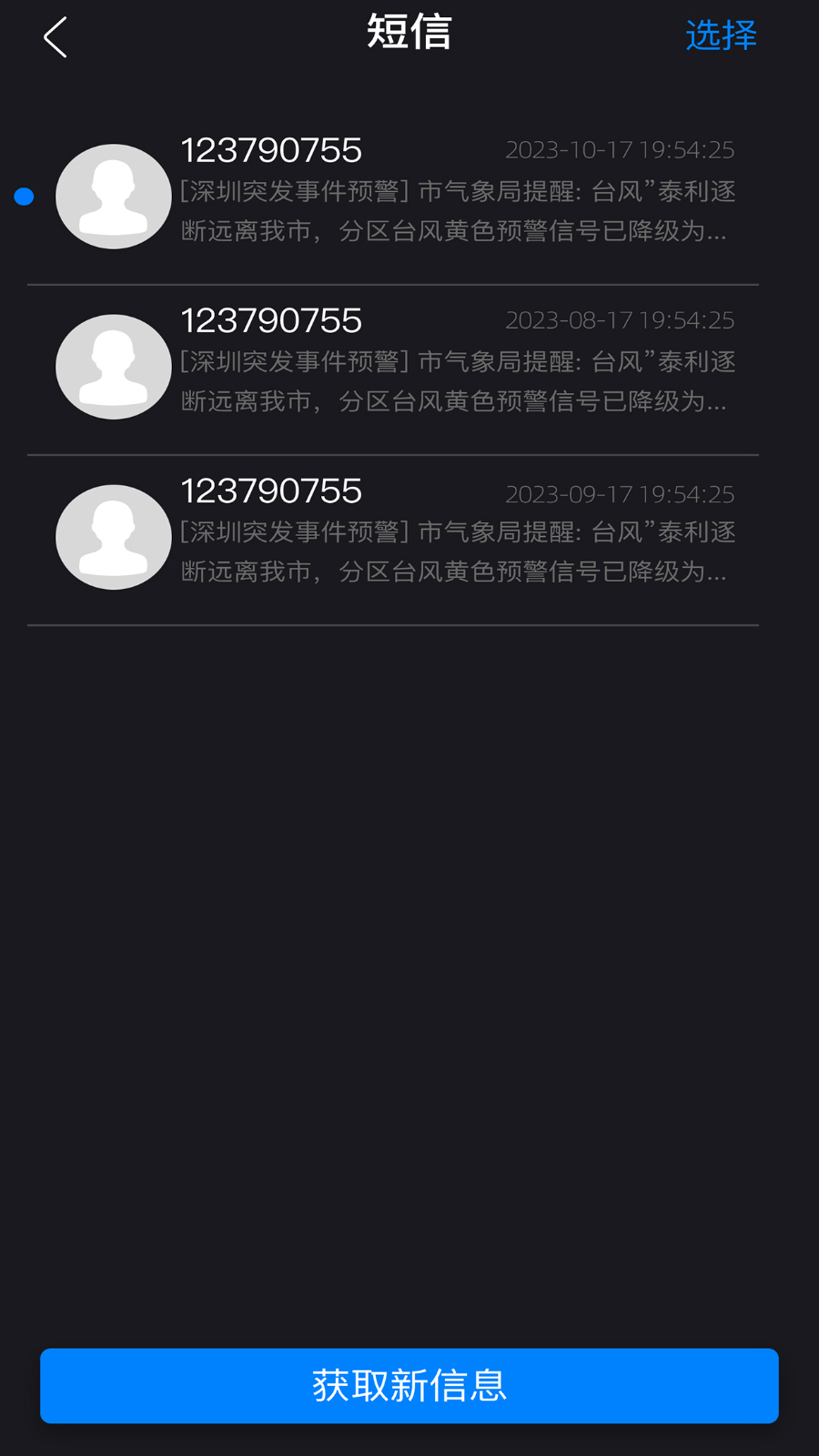The height and width of the screenshot is (1456, 819).
Task: Tap the contact avatar of the second message
Action: tap(113, 367)
